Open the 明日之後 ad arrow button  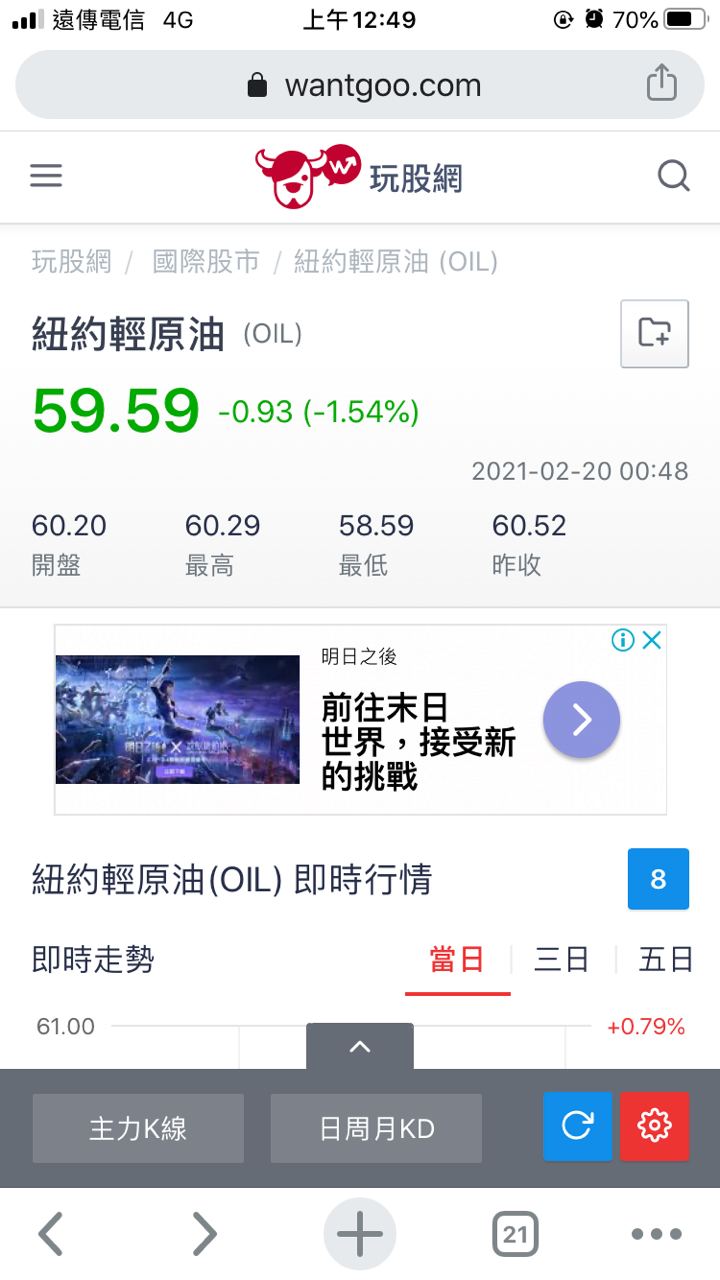(581, 719)
